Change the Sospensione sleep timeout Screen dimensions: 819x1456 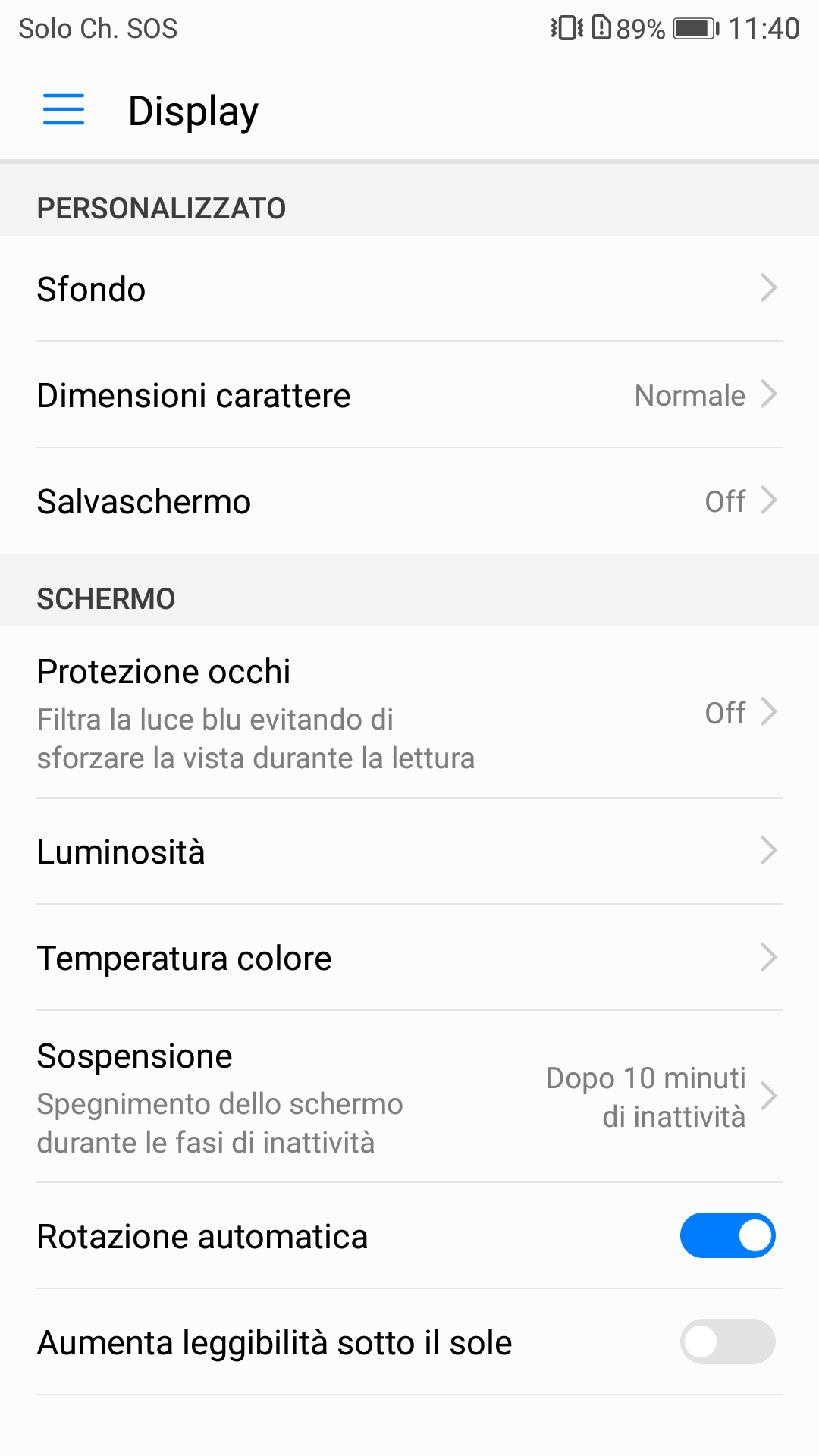pos(409,1097)
